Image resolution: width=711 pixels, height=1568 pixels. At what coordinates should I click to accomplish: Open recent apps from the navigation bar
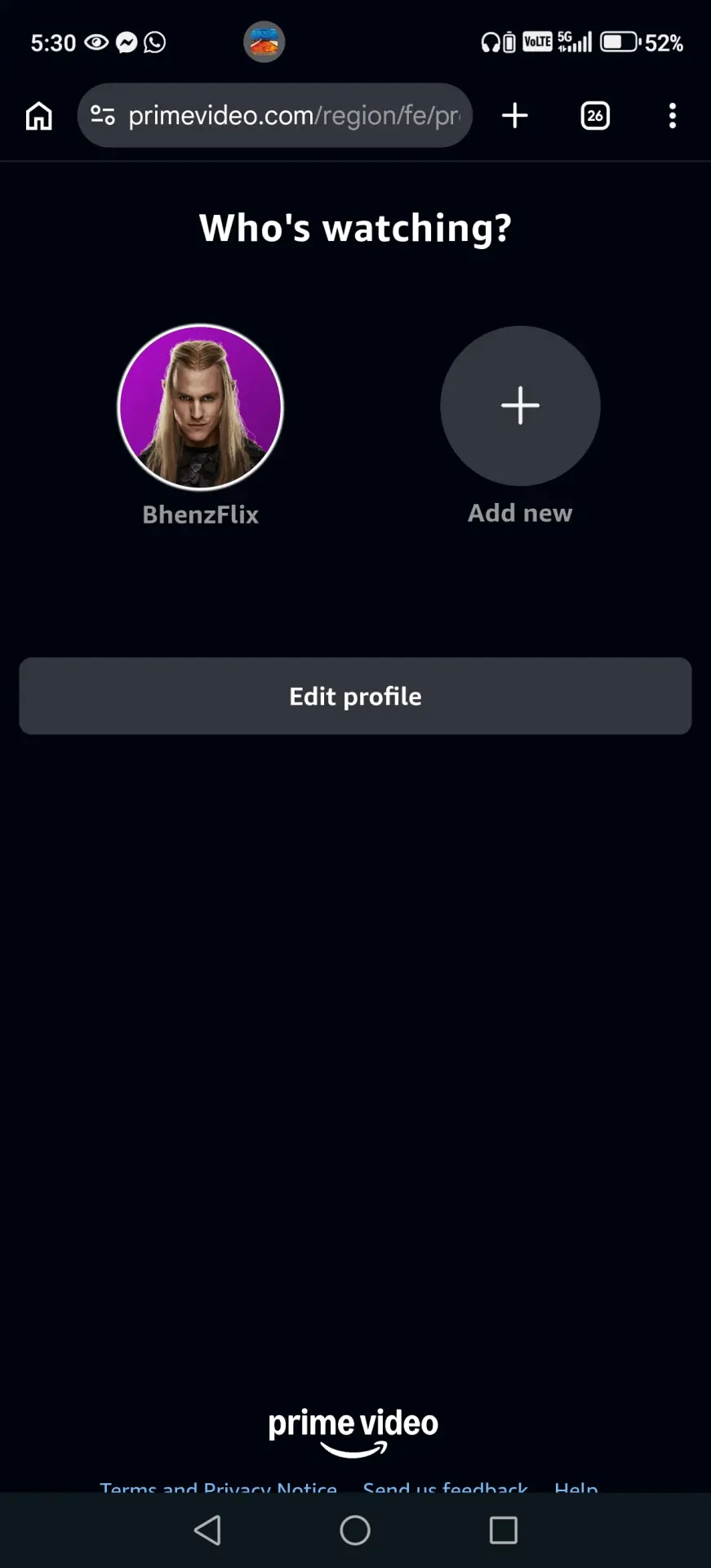click(x=503, y=1530)
